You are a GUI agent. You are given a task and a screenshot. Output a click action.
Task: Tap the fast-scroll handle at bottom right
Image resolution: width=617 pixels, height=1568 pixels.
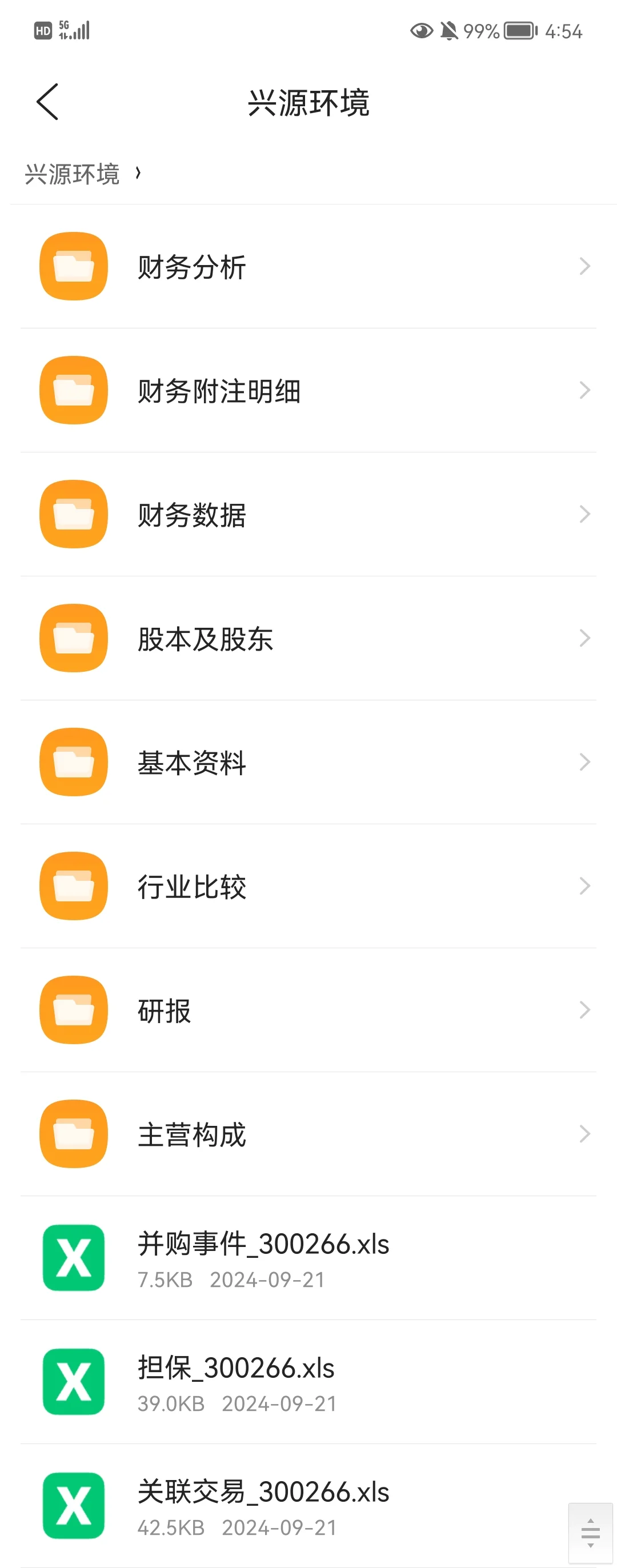(x=590, y=1531)
